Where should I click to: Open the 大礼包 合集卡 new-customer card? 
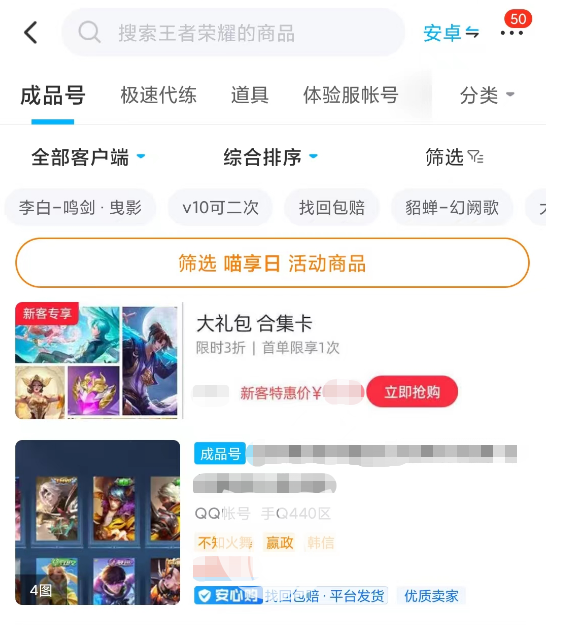point(273,361)
